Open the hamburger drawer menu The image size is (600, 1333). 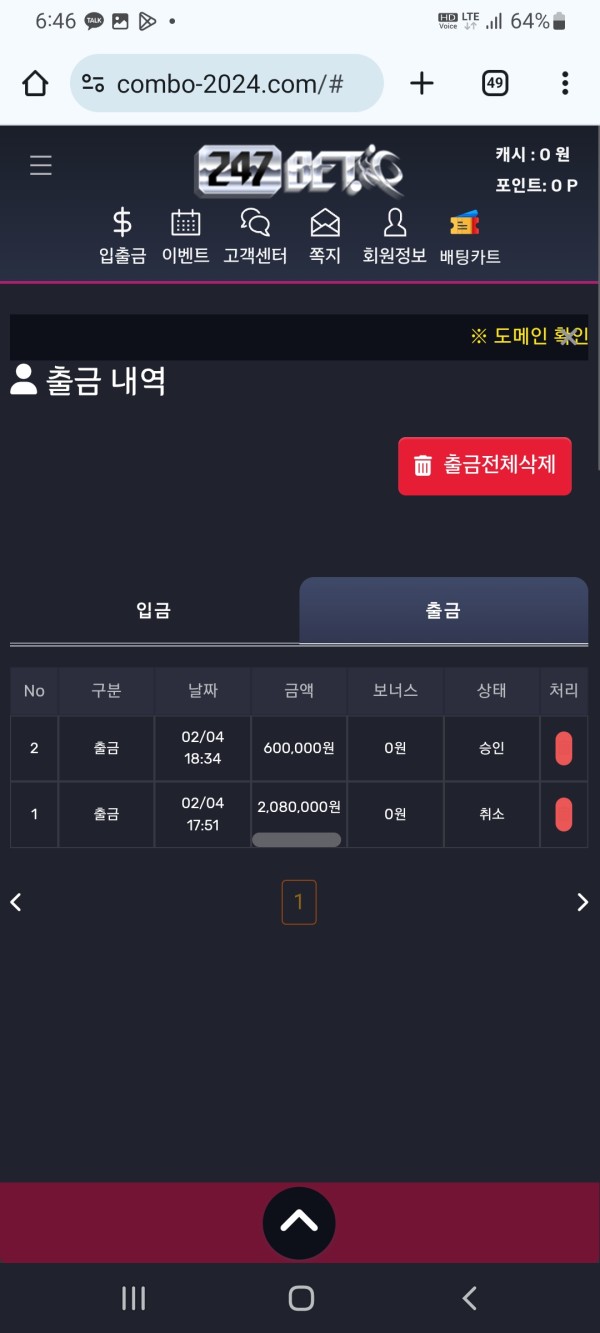41,165
